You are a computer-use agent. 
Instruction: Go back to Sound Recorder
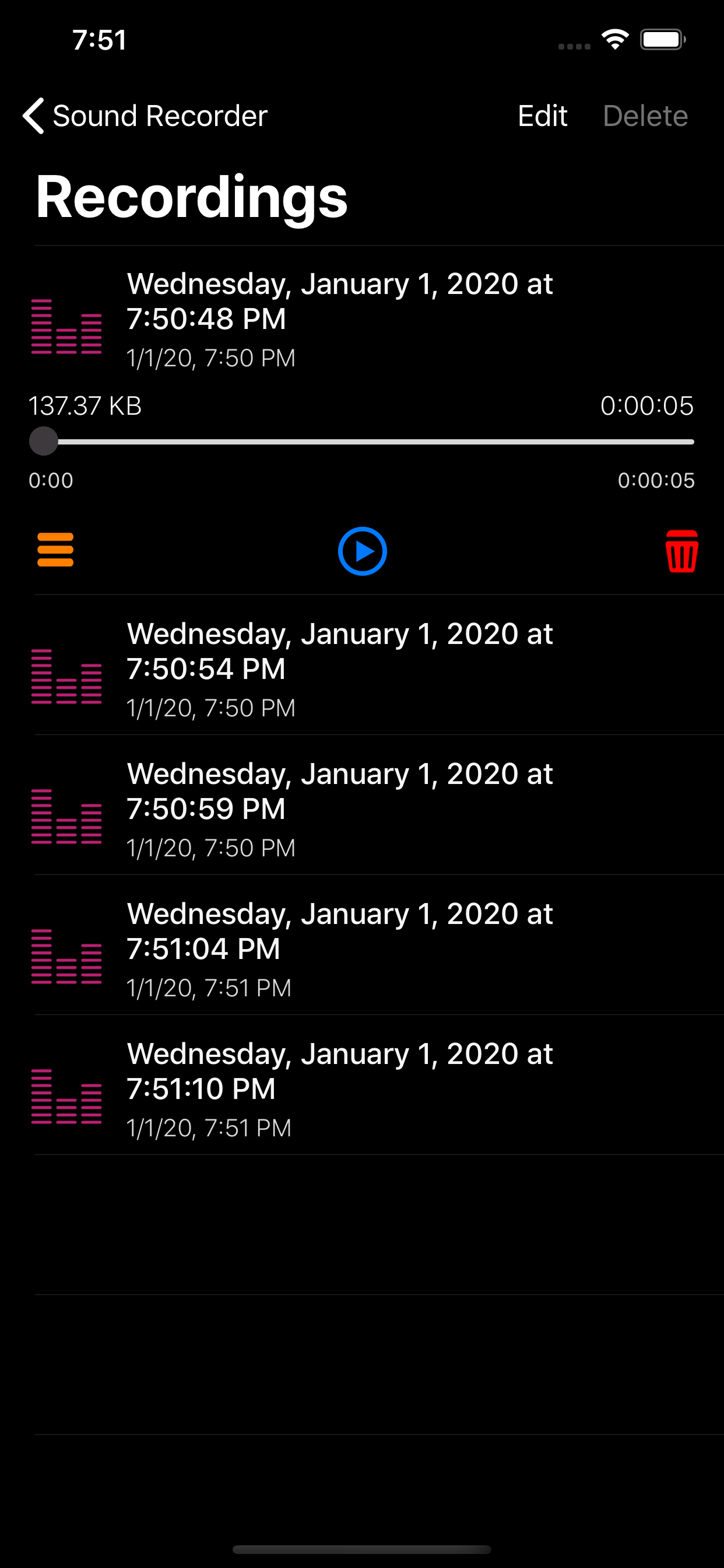tap(145, 116)
